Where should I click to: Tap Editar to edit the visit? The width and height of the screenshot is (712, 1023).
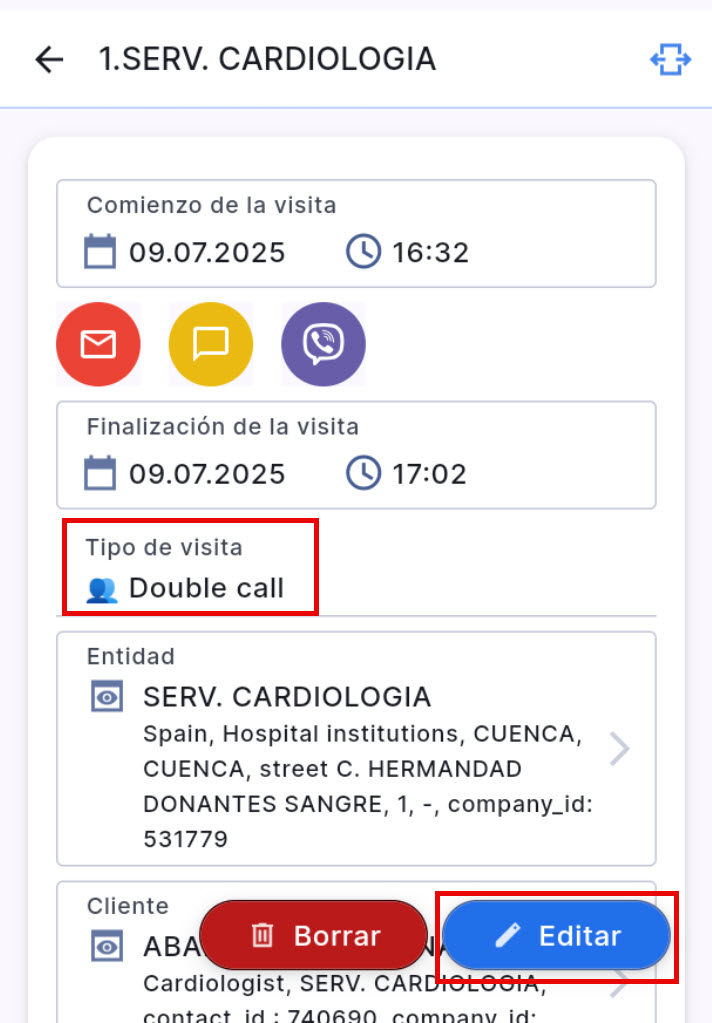coord(556,936)
